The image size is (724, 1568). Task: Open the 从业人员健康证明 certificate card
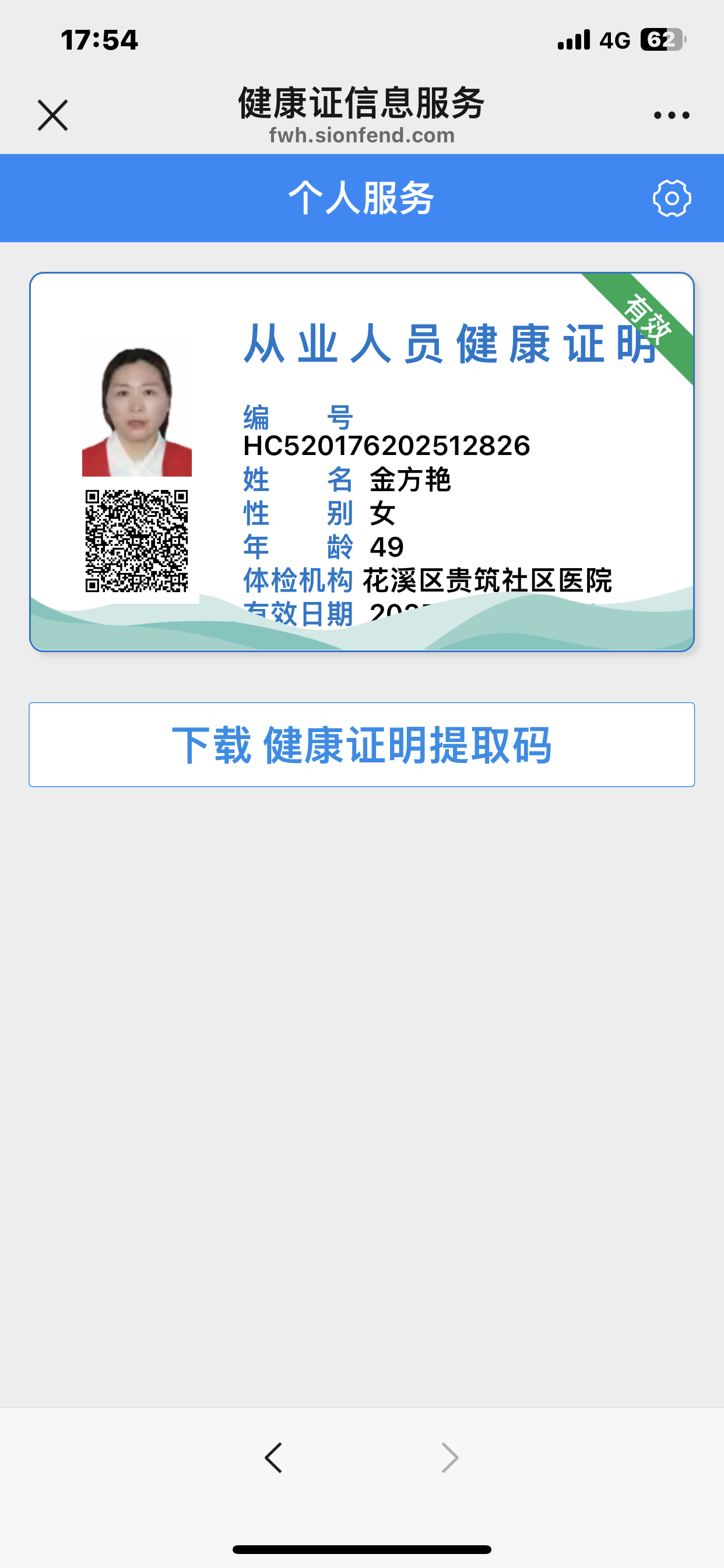[x=361, y=461]
